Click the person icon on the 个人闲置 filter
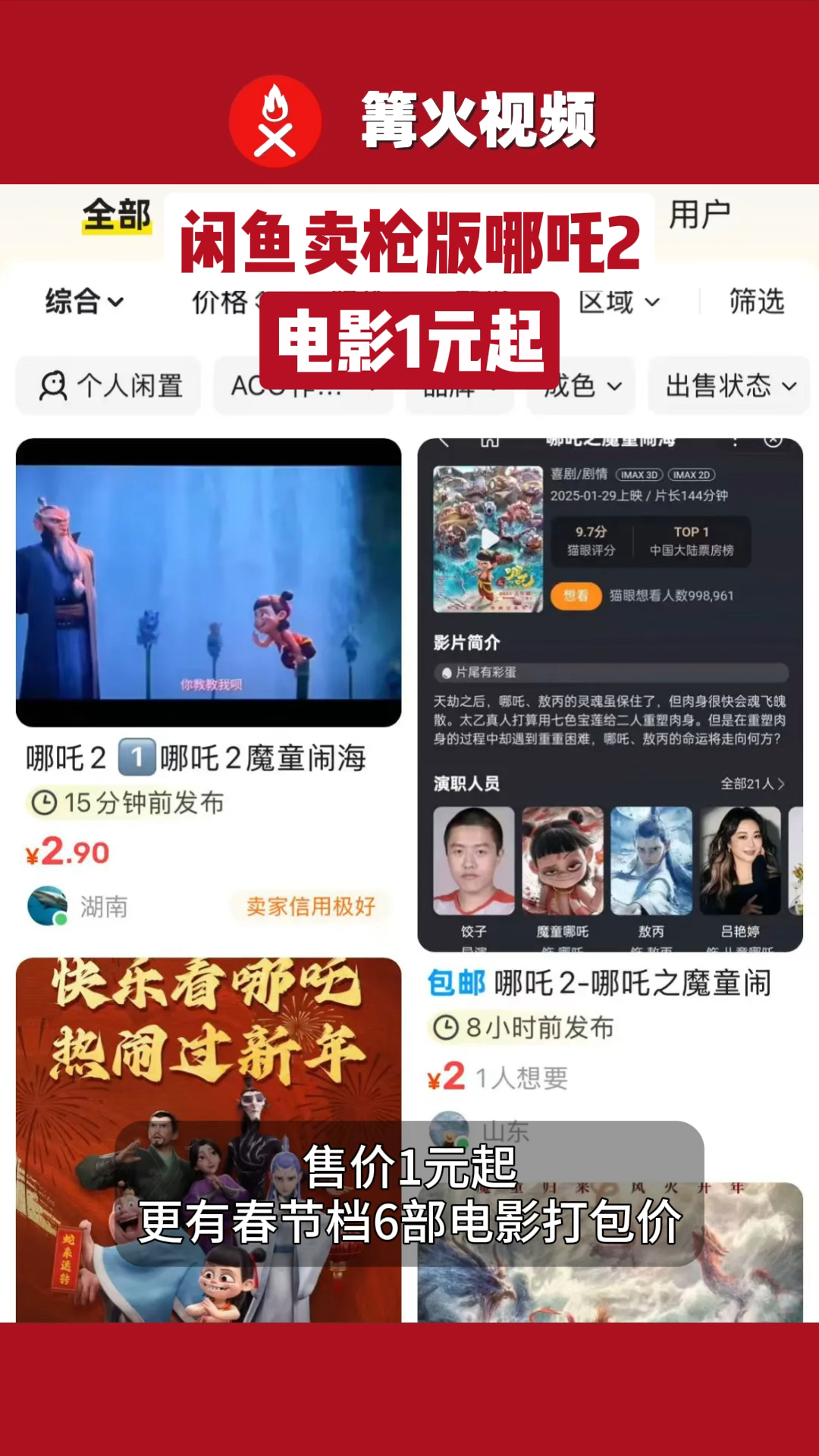 point(52,385)
